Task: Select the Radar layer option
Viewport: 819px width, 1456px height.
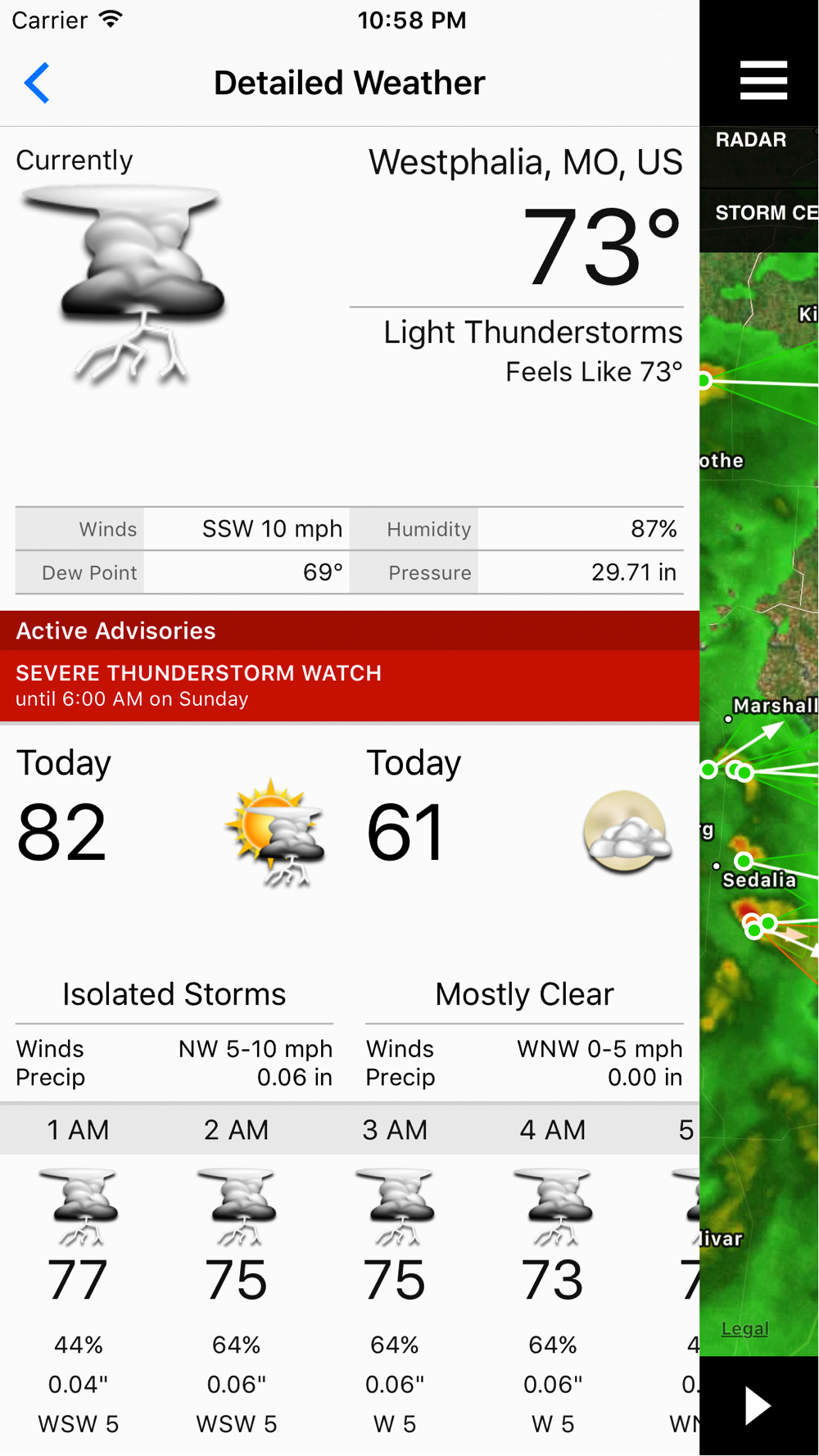Action: click(759, 139)
